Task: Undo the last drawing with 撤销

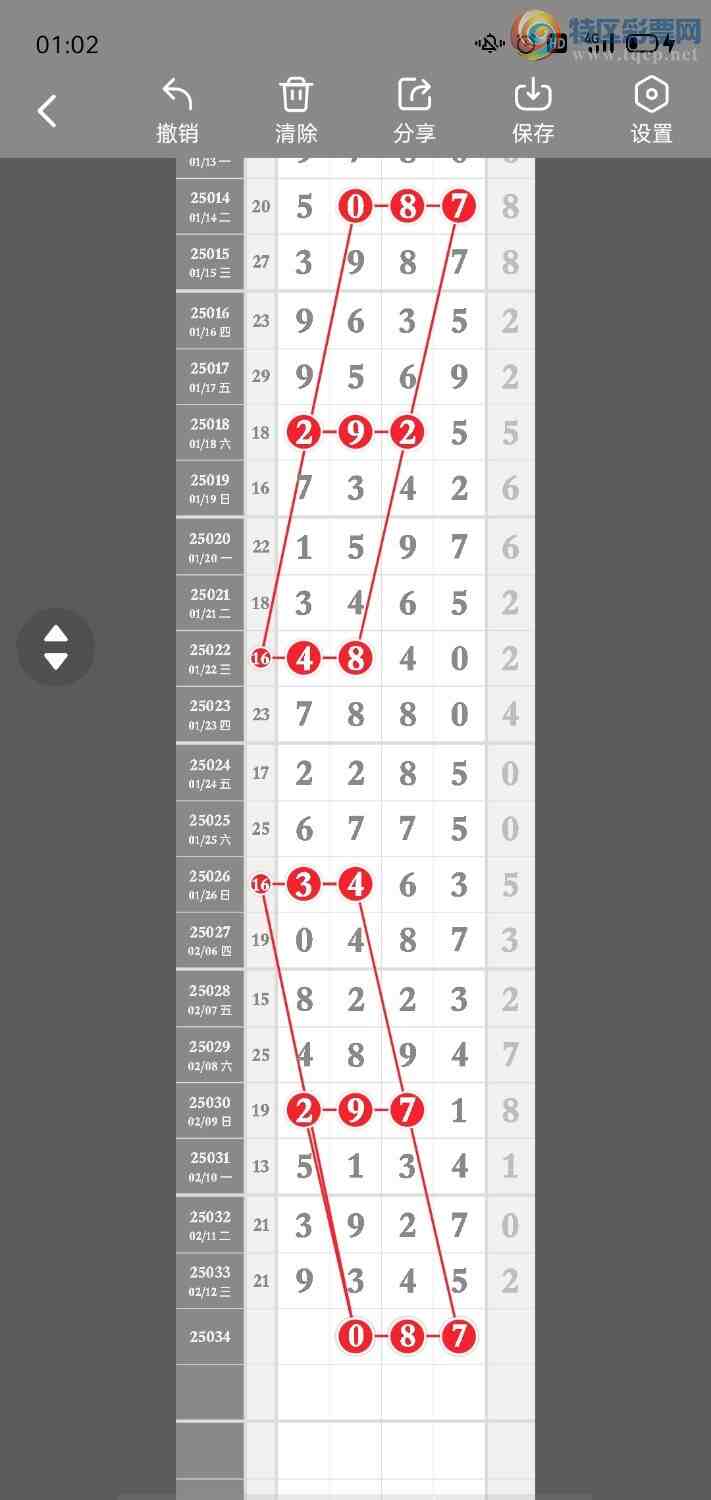Action: [177, 111]
